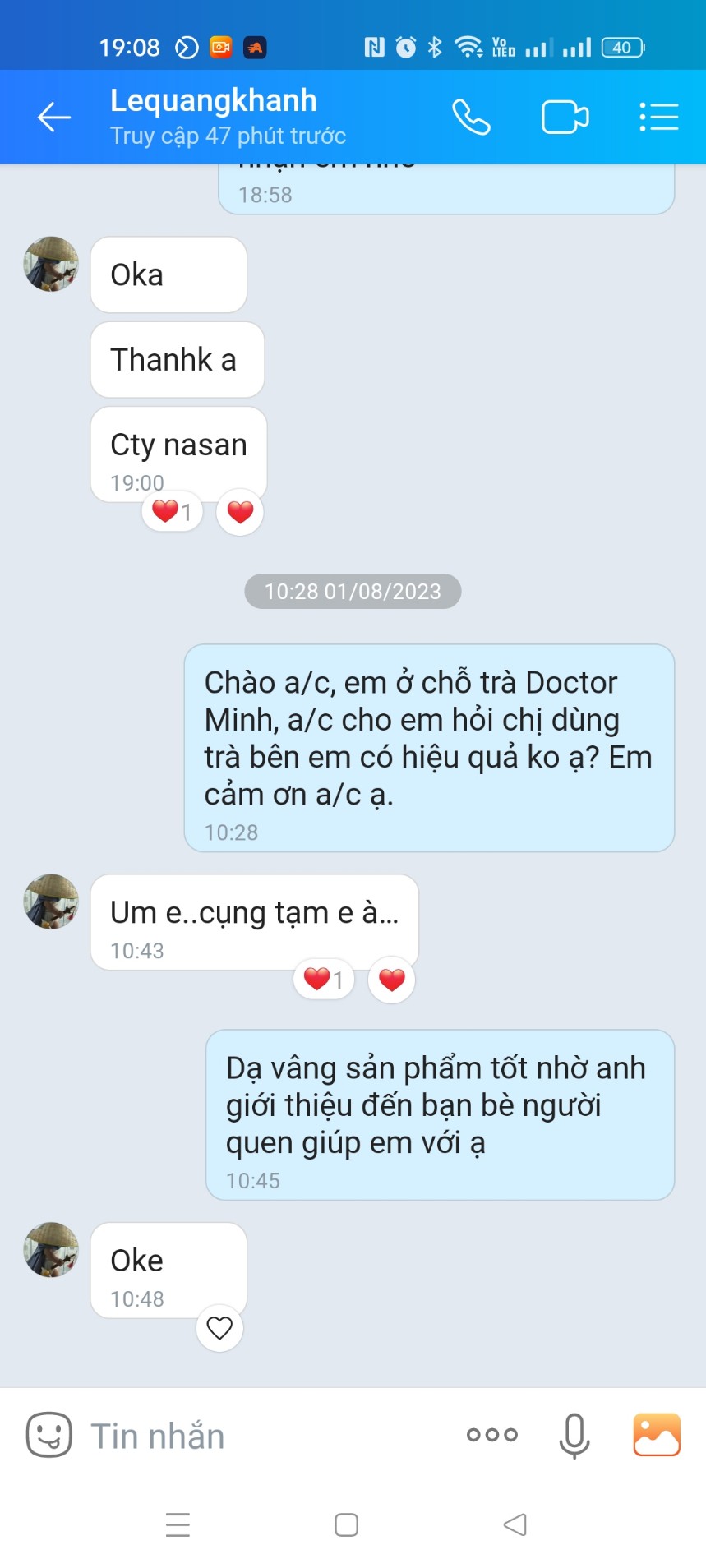The image size is (706, 1568).
Task: View reactions on "Um e..cụng tạm" message
Action: 324,980
